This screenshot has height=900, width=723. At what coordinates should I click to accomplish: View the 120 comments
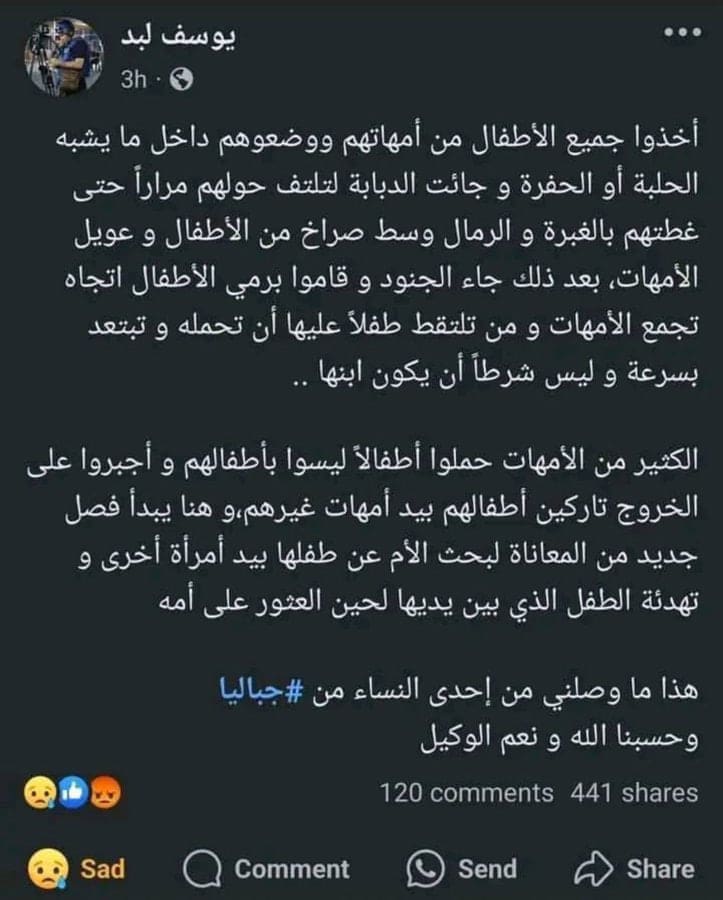pyautogui.click(x=466, y=793)
